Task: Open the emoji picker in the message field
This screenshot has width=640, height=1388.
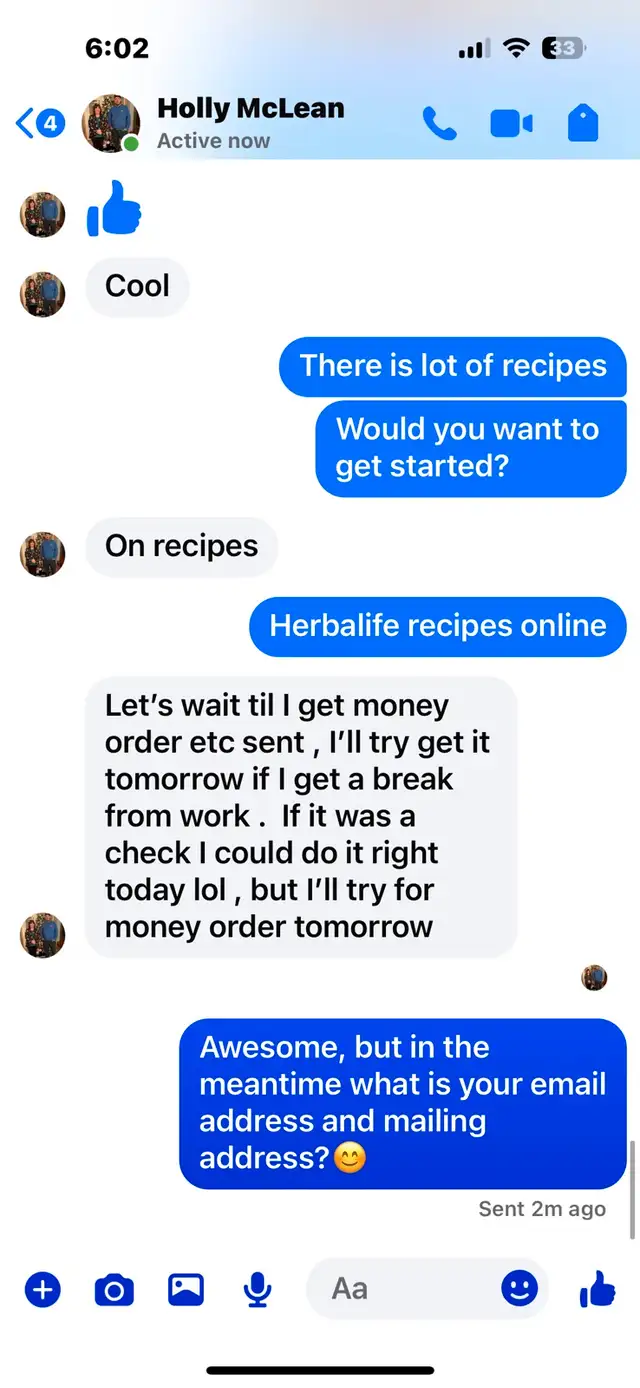Action: click(x=519, y=1289)
